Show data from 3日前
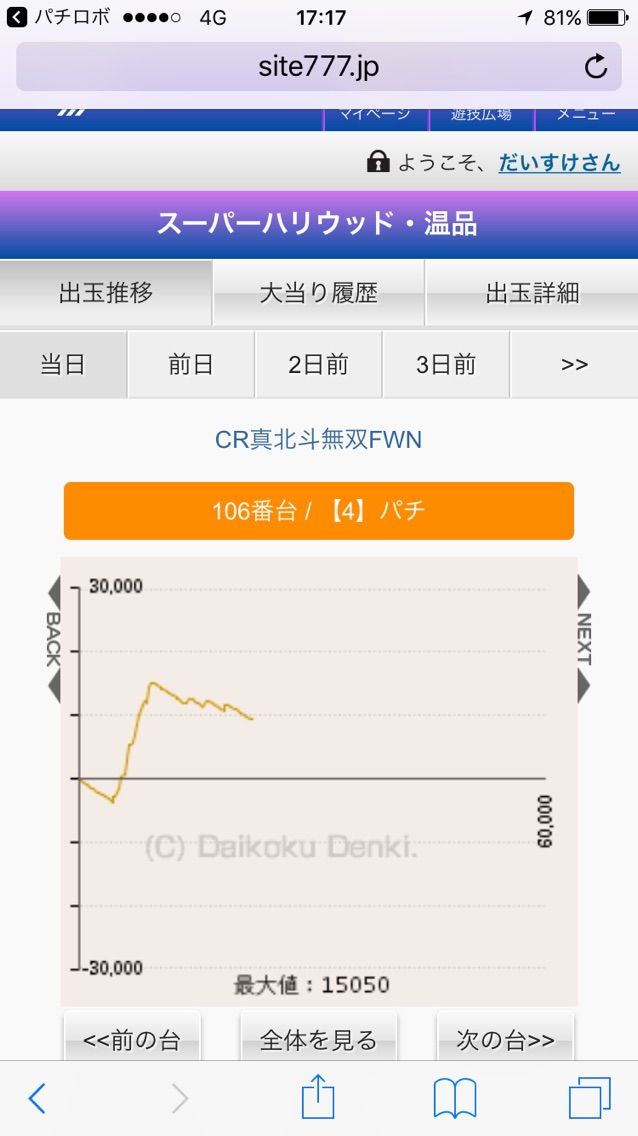Screen dimensions: 638x1136 click(x=446, y=365)
